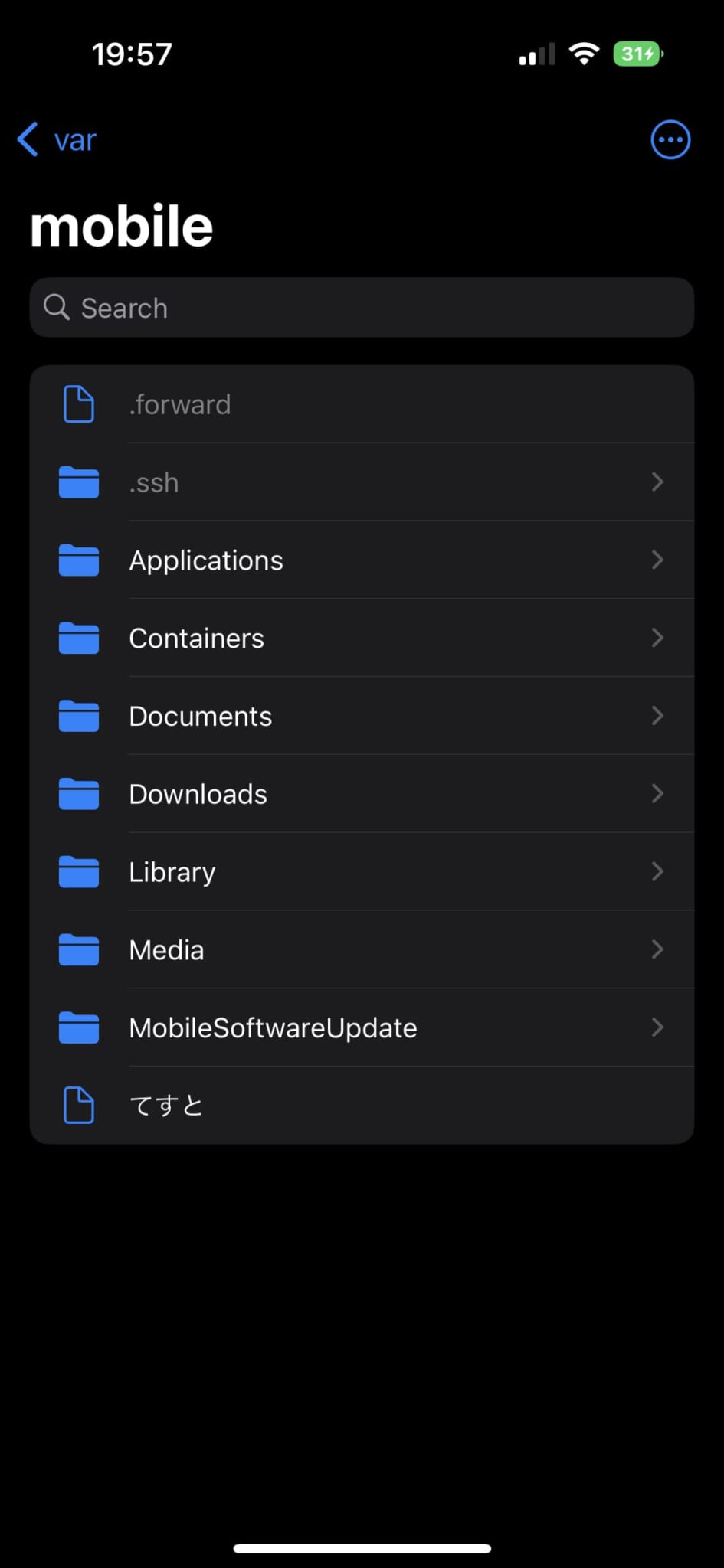Open the Media folder icon
724x1568 pixels.
pyautogui.click(x=78, y=949)
